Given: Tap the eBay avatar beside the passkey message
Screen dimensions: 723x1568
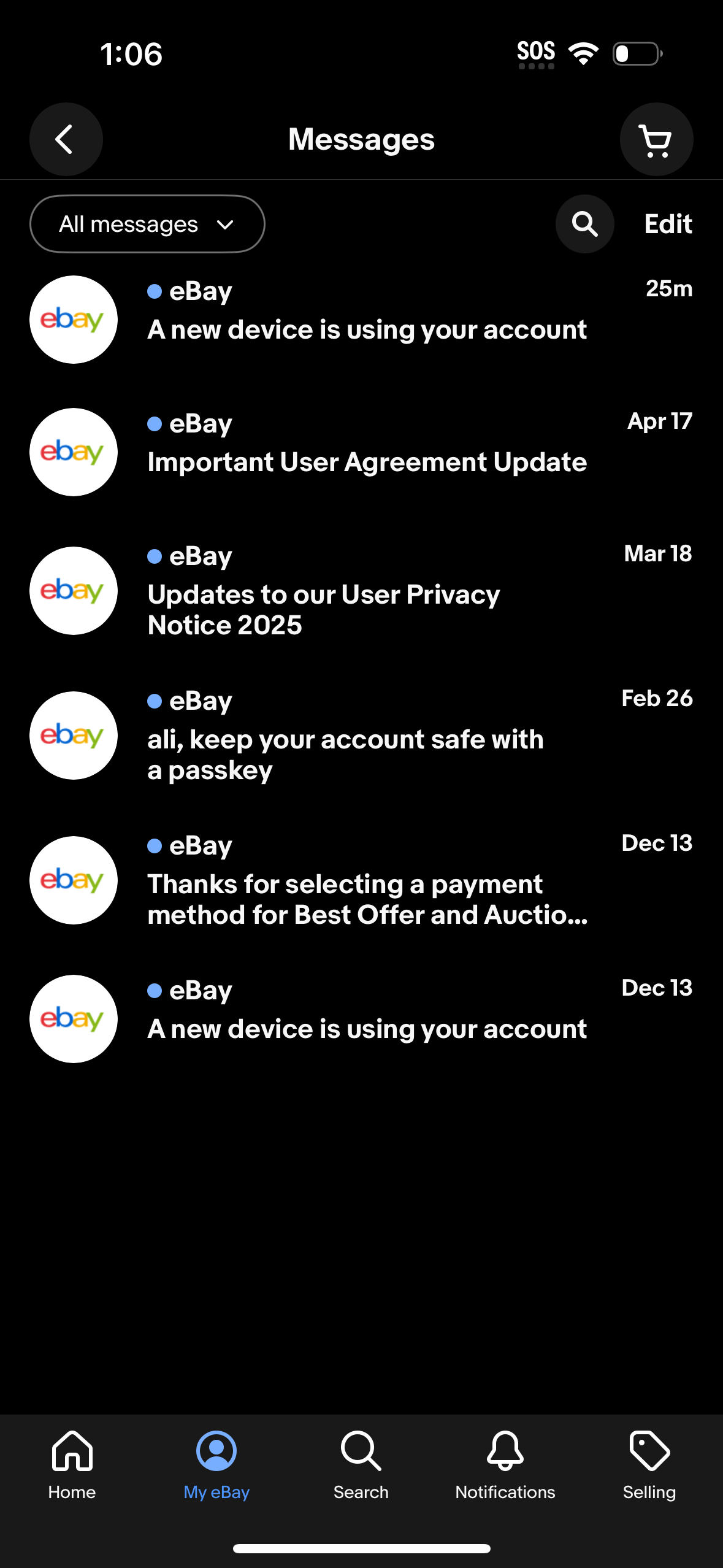Looking at the screenshot, I should click(x=73, y=736).
